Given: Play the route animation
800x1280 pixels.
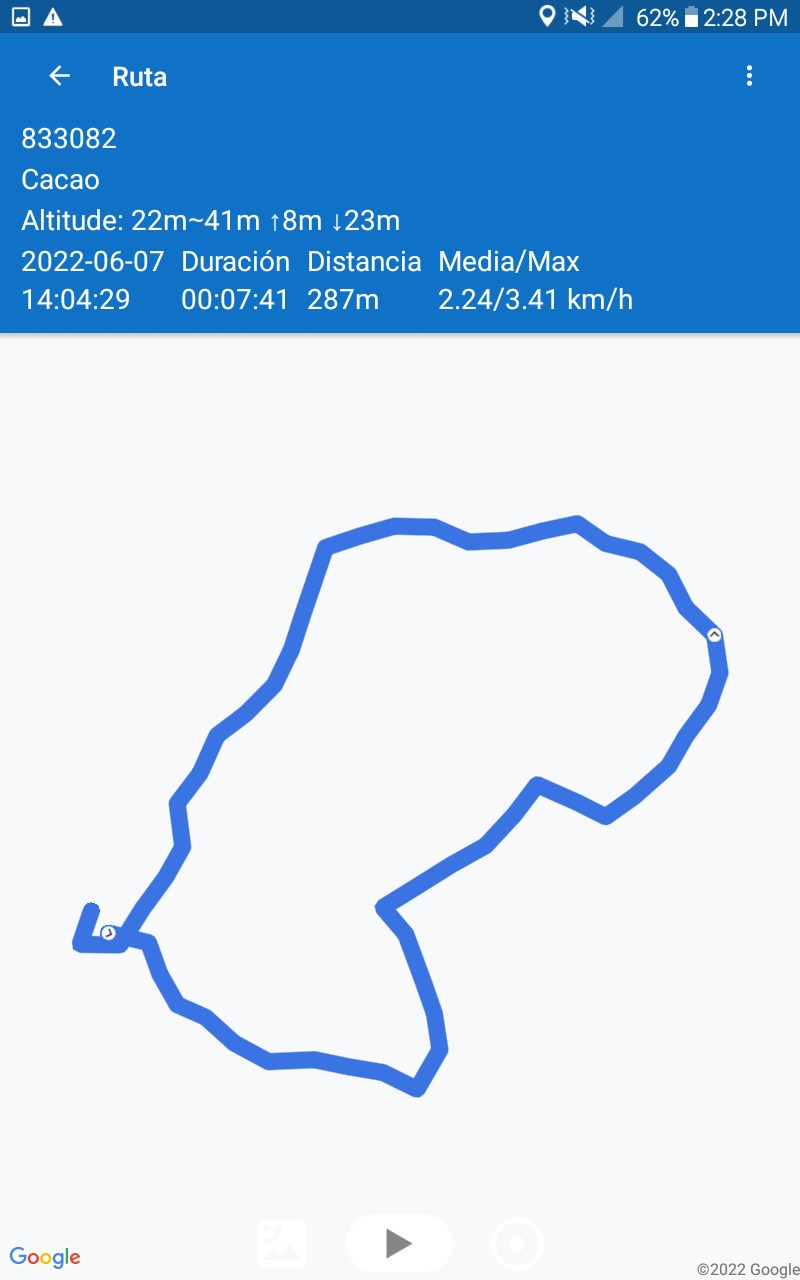Looking at the screenshot, I should [399, 1243].
